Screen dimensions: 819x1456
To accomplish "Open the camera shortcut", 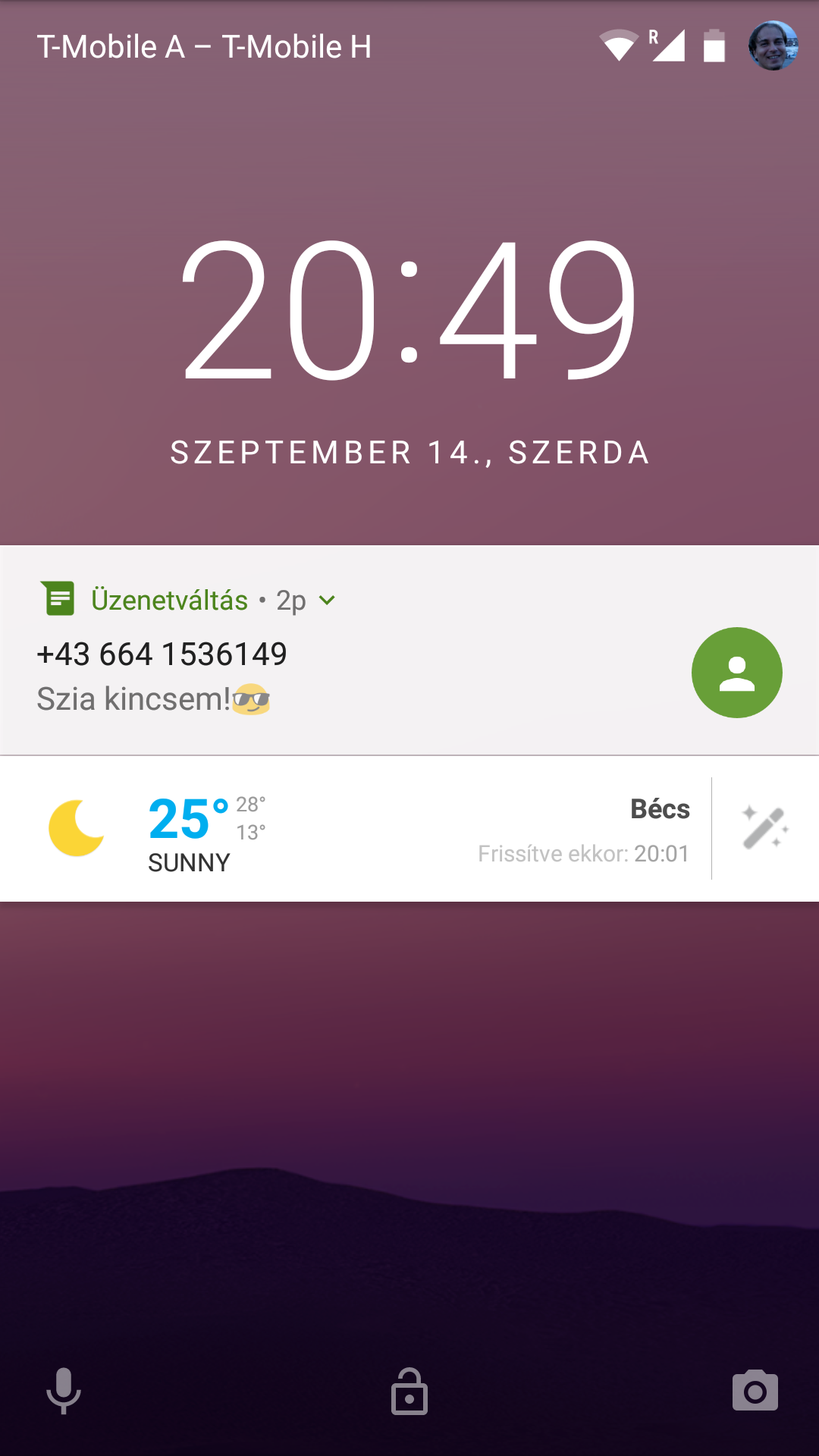I will (x=755, y=1391).
